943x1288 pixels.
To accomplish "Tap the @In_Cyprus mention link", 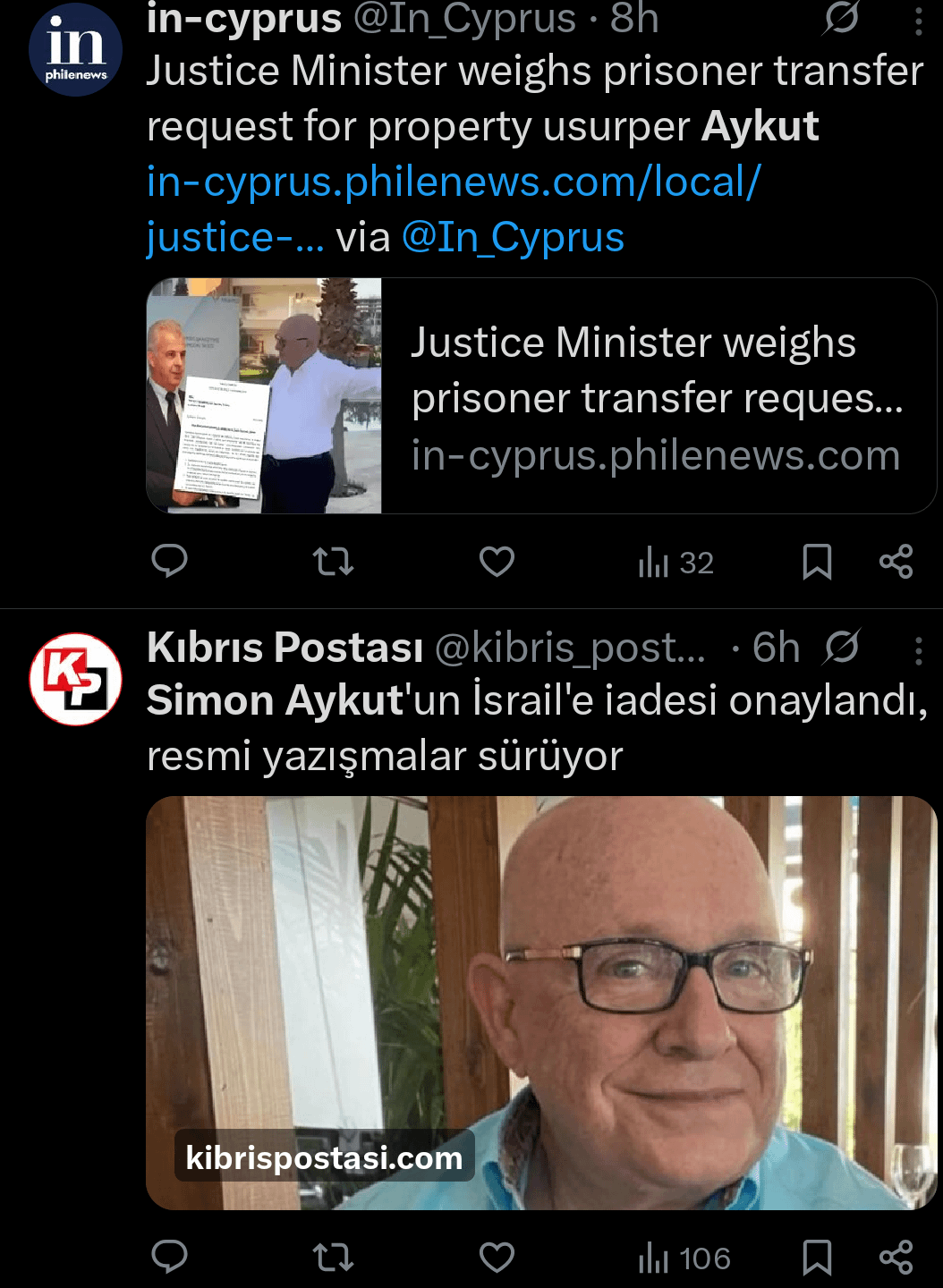I will [513, 238].
